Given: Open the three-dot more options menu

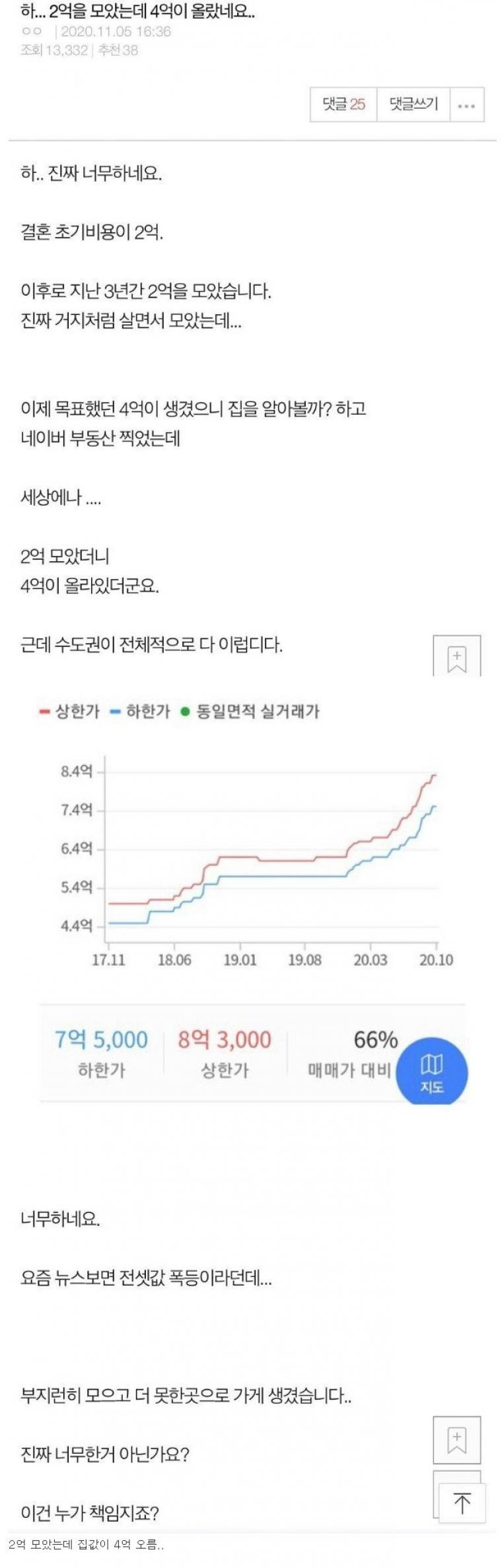Looking at the screenshot, I should pos(467,105).
